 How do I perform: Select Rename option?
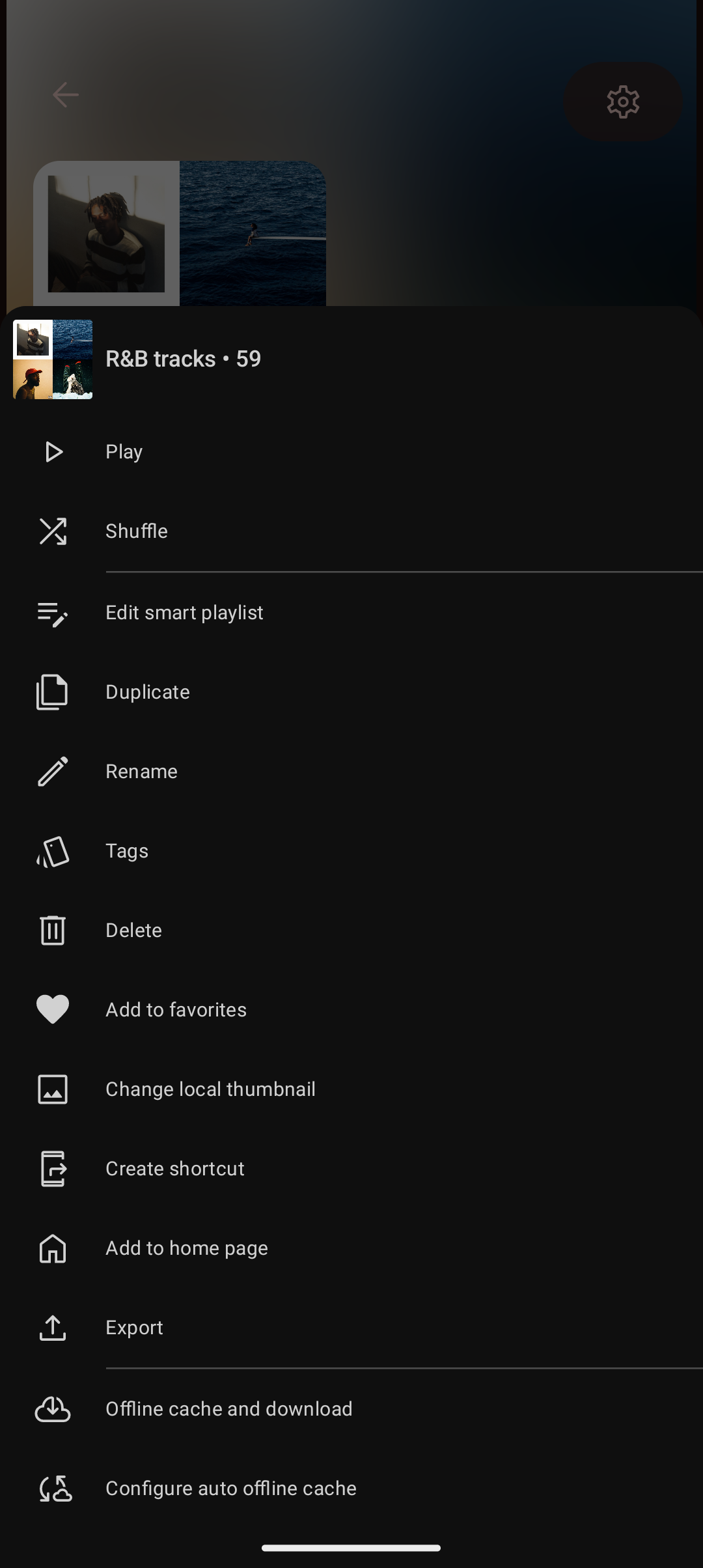(351, 772)
